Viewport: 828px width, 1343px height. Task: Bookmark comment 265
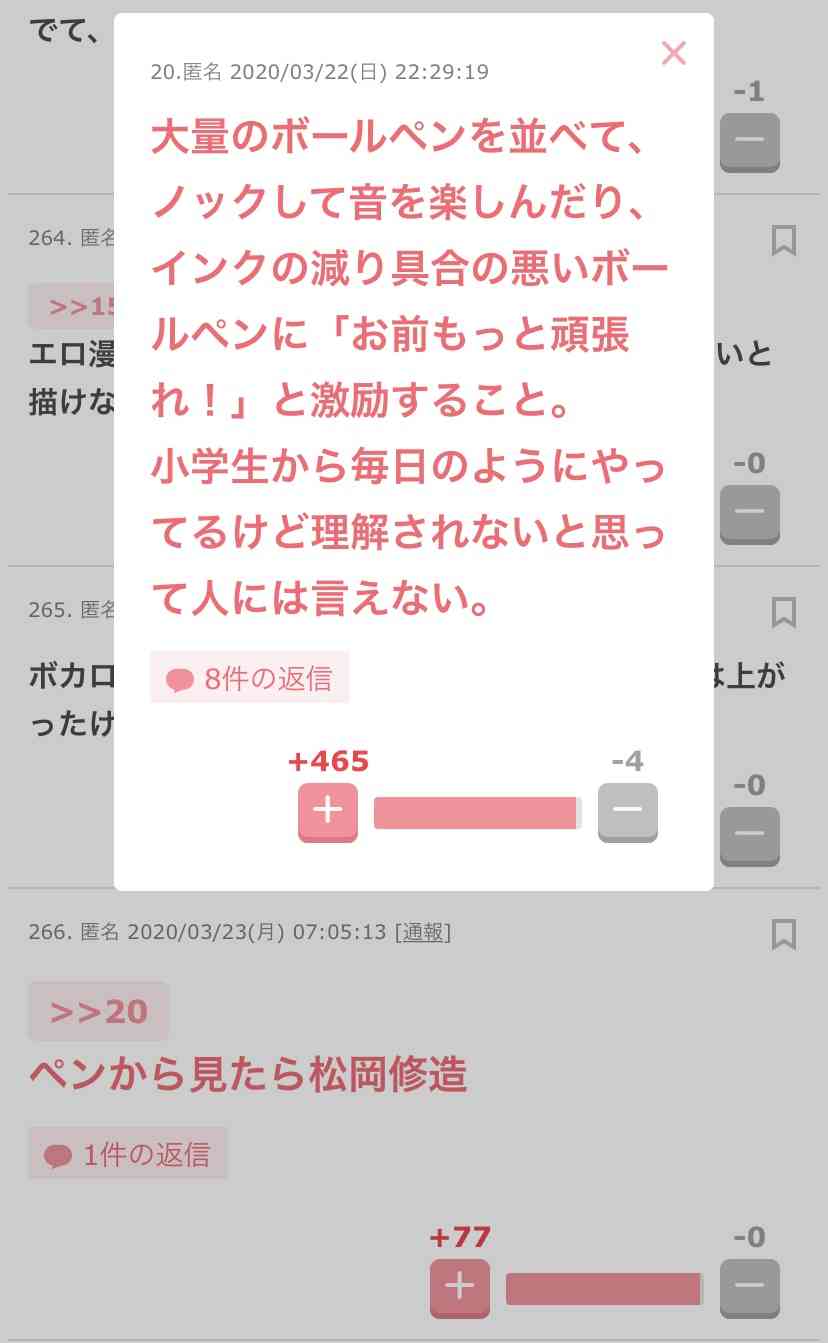pos(784,612)
